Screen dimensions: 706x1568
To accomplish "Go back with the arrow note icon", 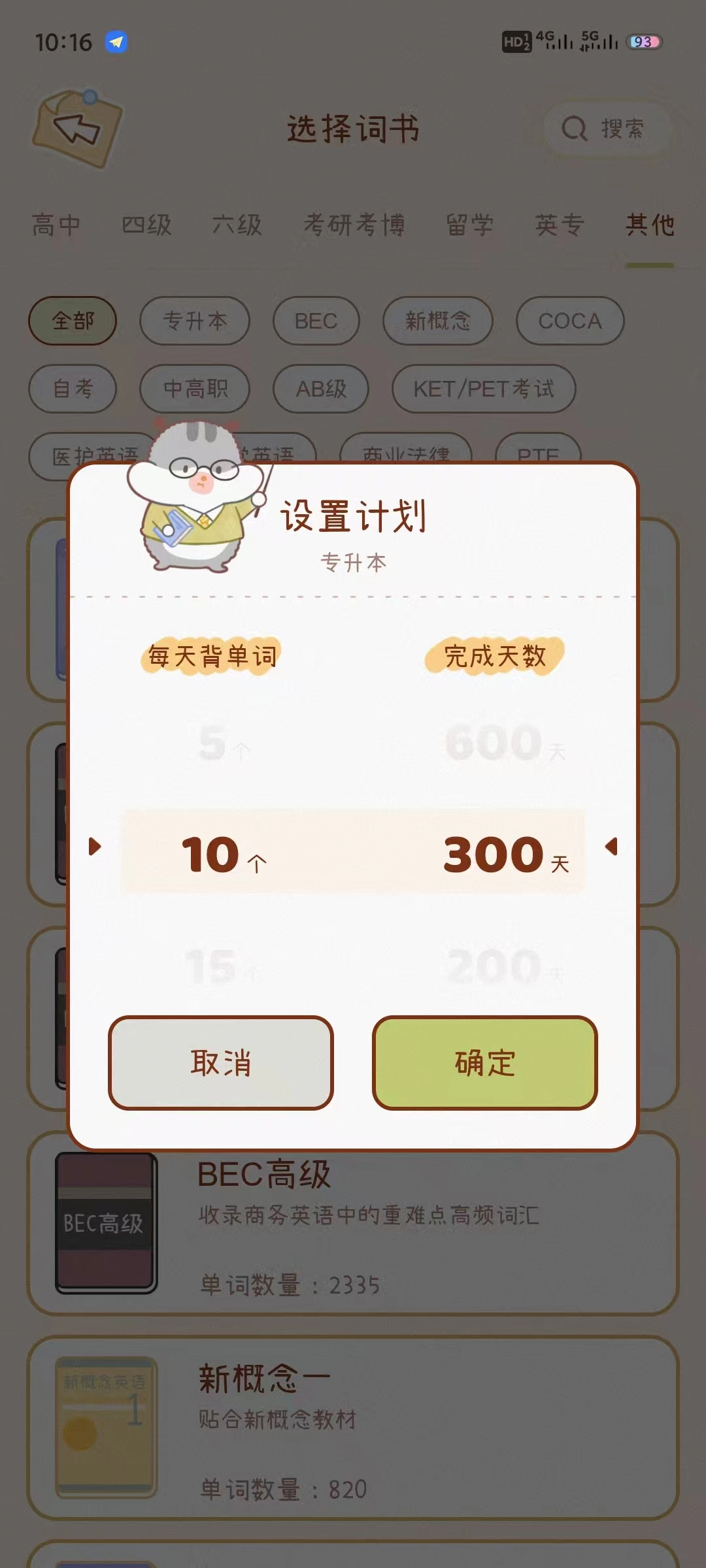I will [x=77, y=128].
